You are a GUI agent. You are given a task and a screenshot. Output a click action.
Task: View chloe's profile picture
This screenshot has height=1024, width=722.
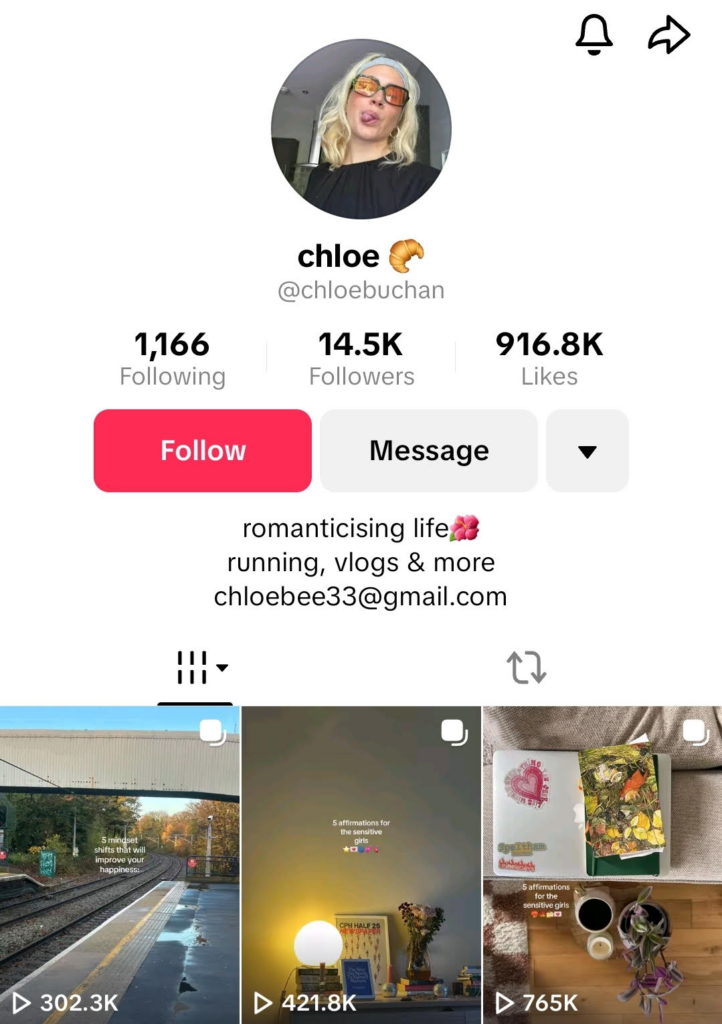tap(361, 129)
